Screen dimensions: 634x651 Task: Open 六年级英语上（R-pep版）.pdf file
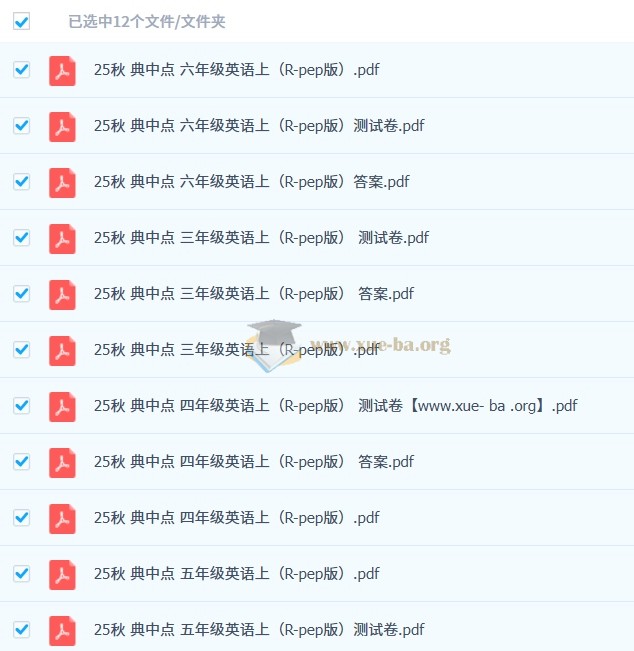tap(236, 70)
